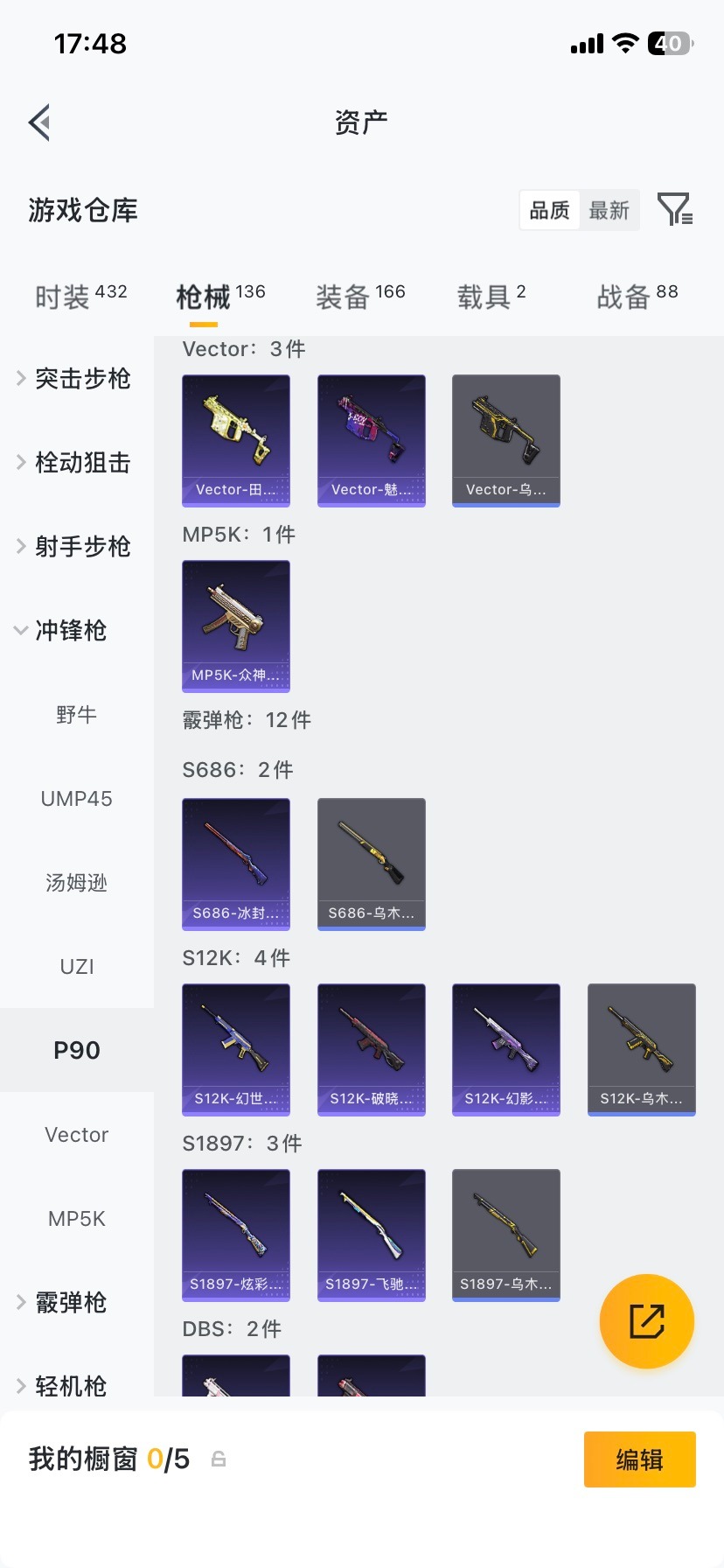724x1568 pixels.
Task: Select the S686-冰封 shotgun skin
Action: point(235,864)
